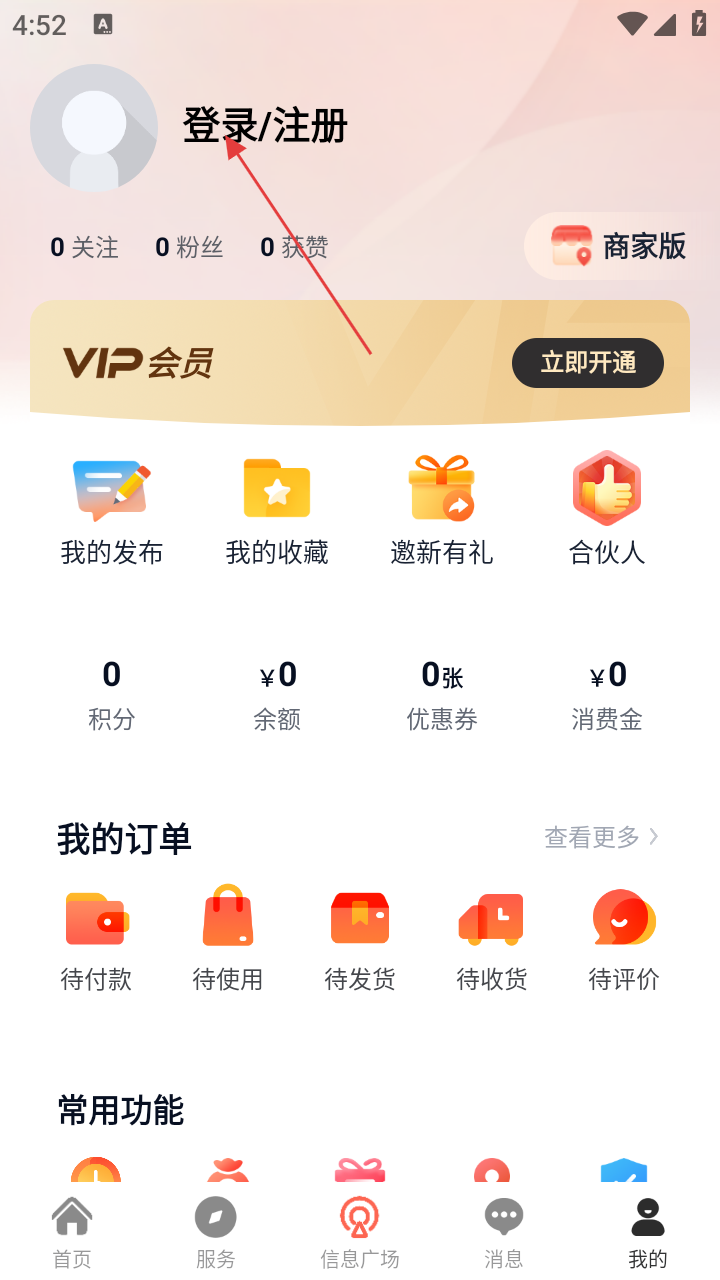
Task: Switch to the 服务 tab
Action: click(216, 1233)
